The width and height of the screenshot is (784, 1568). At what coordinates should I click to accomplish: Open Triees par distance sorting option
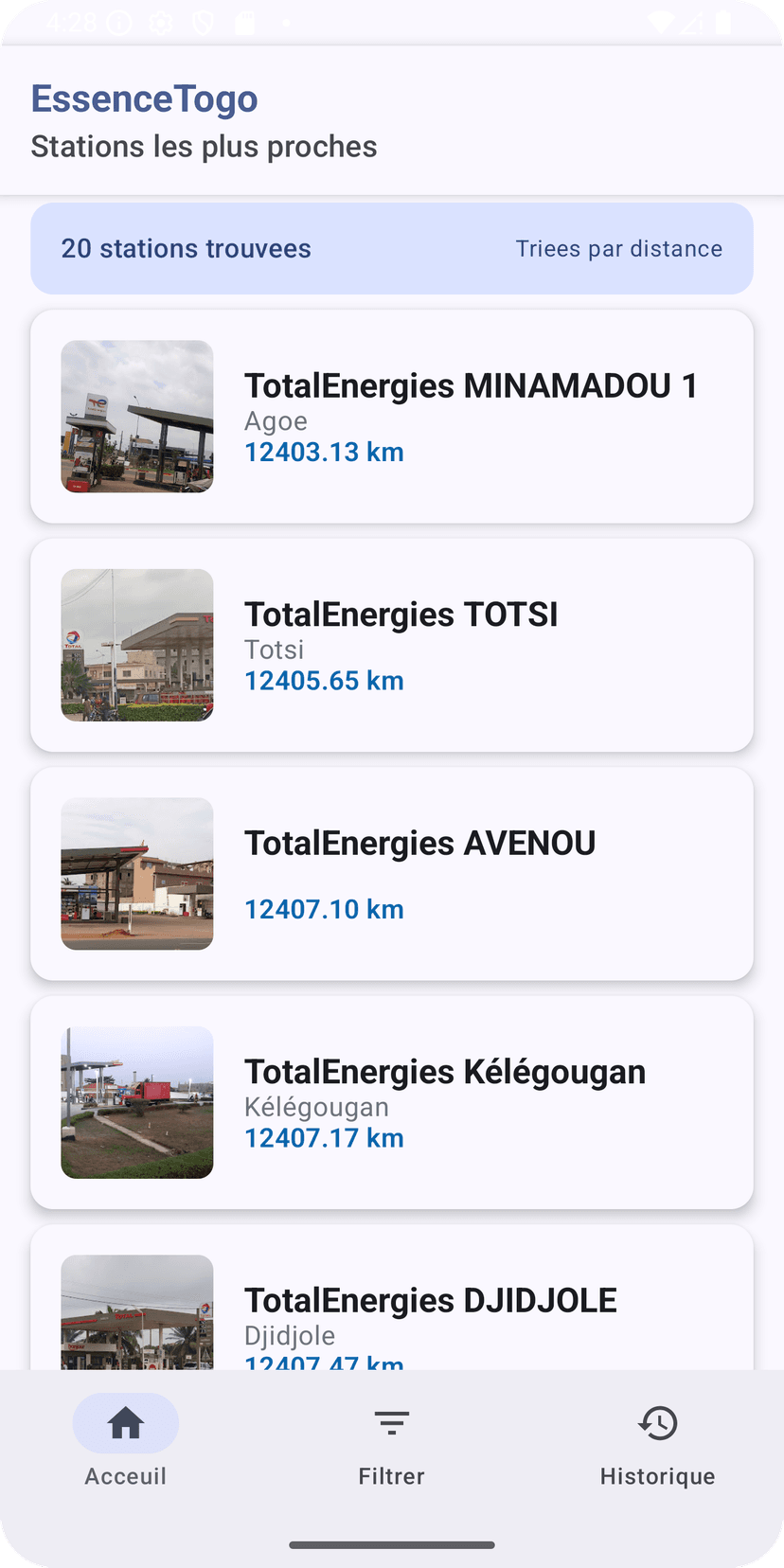pyautogui.click(x=619, y=248)
